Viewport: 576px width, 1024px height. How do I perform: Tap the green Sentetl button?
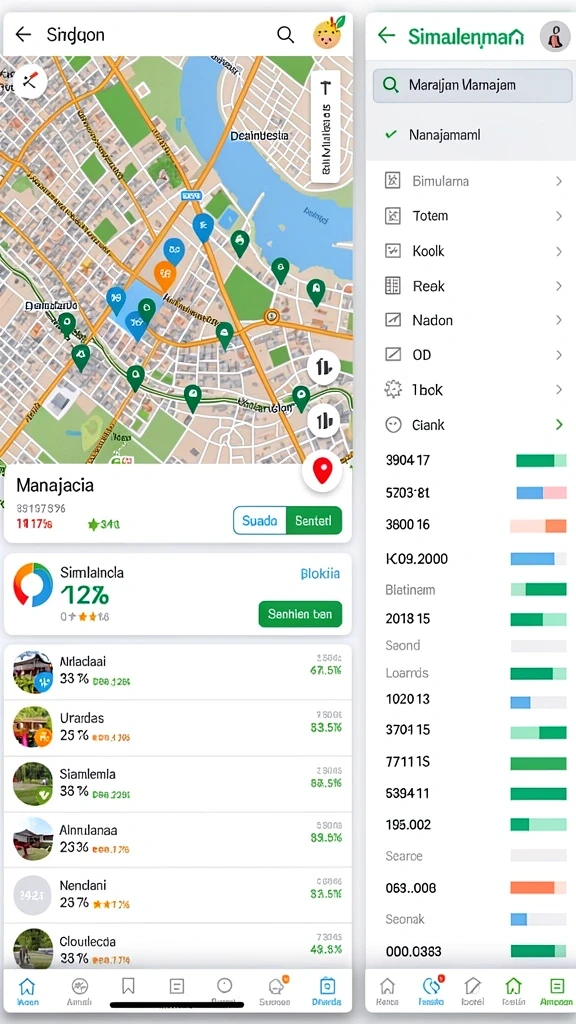click(x=314, y=520)
